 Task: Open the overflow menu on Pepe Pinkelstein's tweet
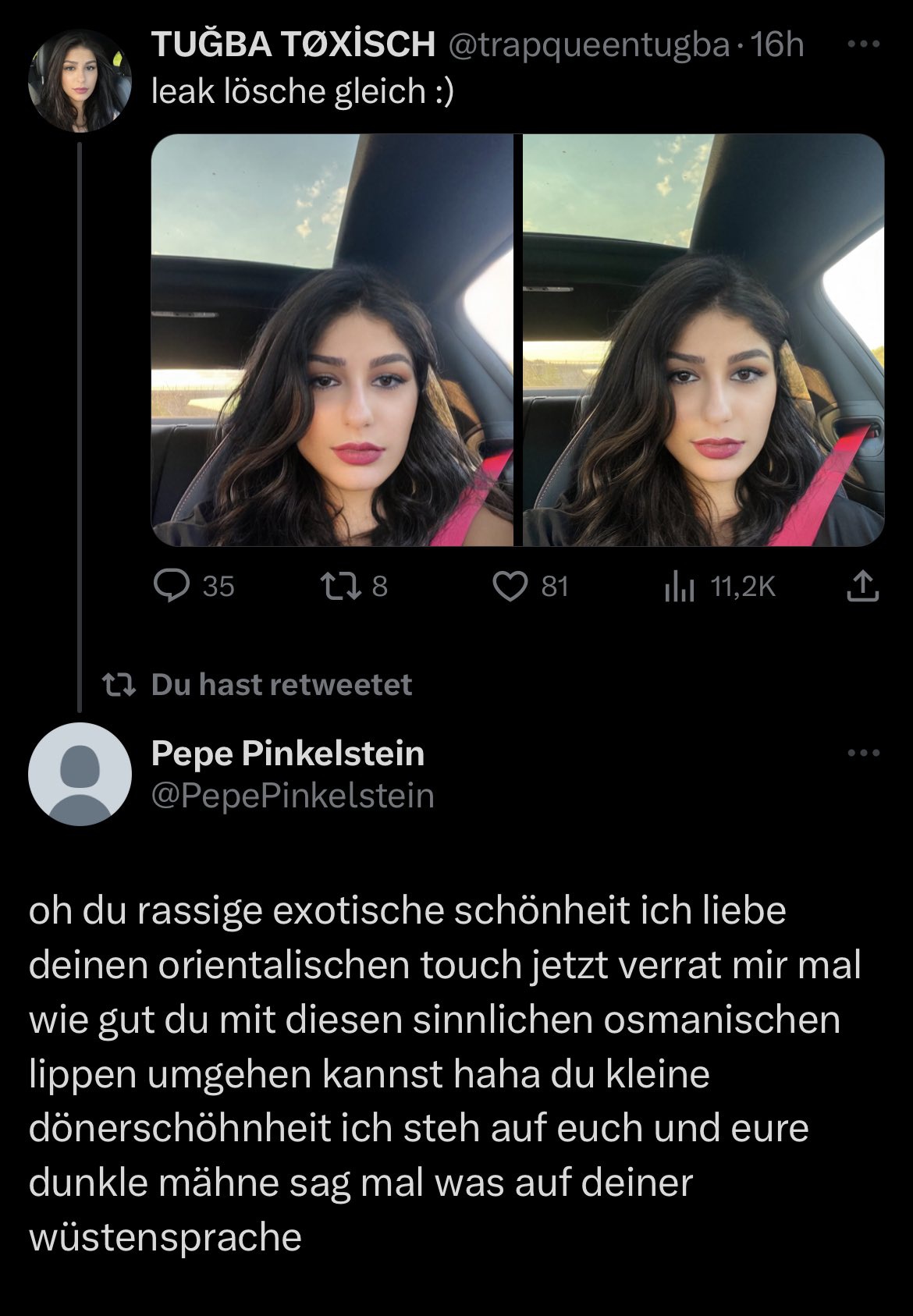pos(863,754)
